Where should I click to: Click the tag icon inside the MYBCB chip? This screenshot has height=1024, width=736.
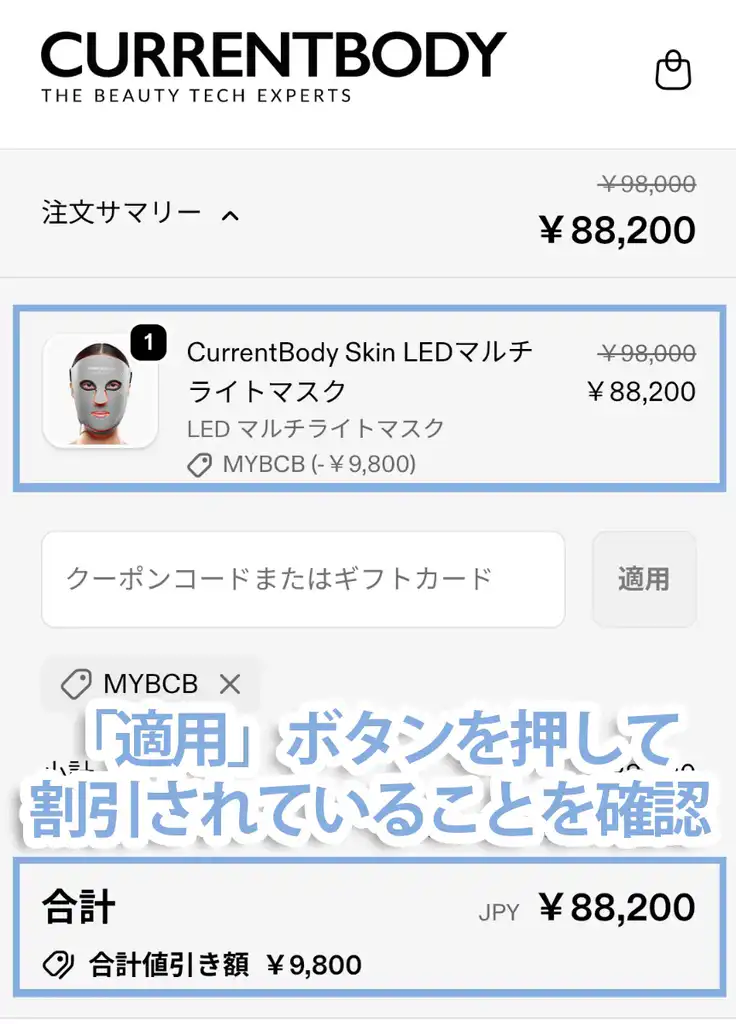pos(78,684)
